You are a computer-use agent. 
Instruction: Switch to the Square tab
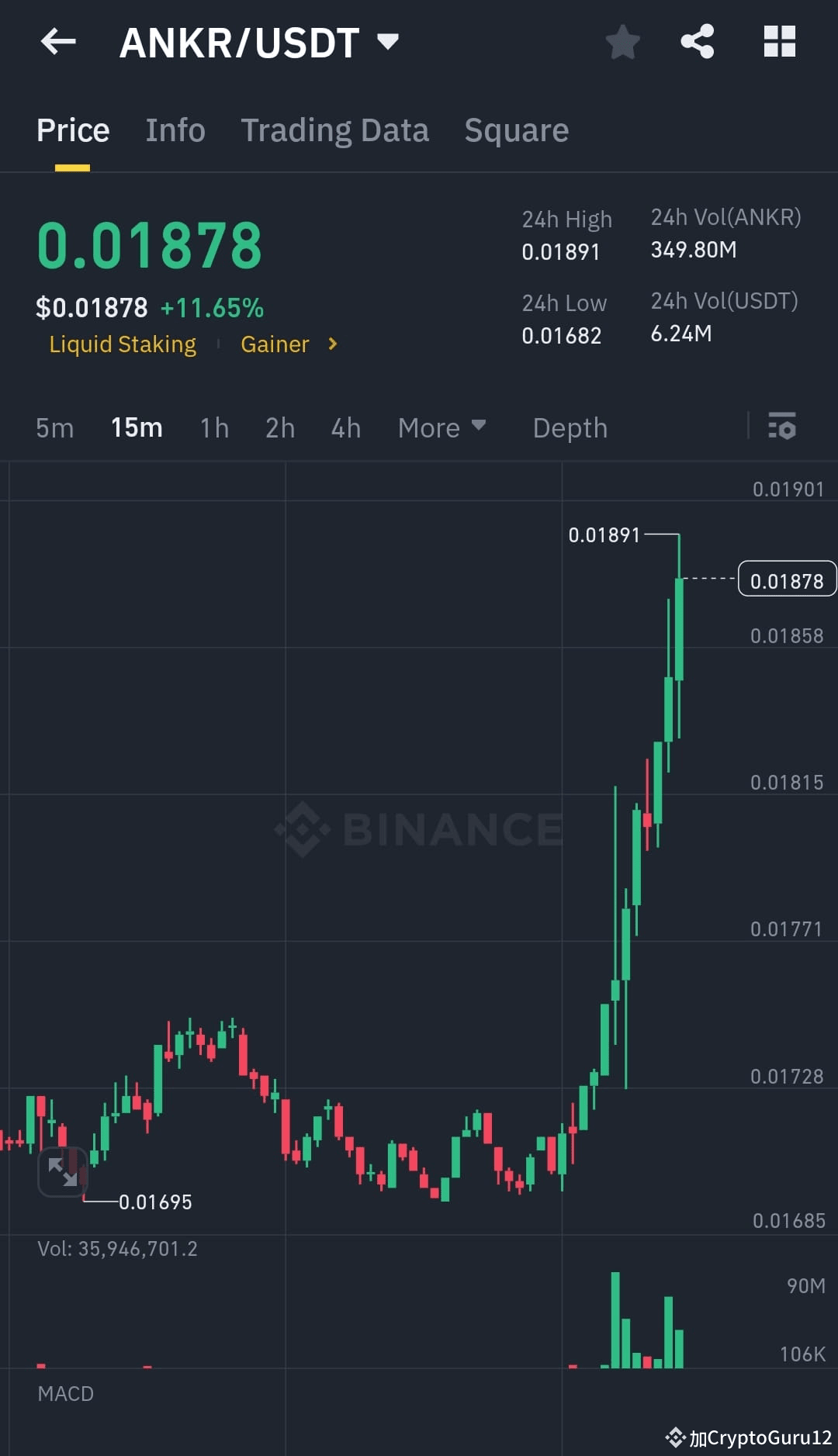516,130
